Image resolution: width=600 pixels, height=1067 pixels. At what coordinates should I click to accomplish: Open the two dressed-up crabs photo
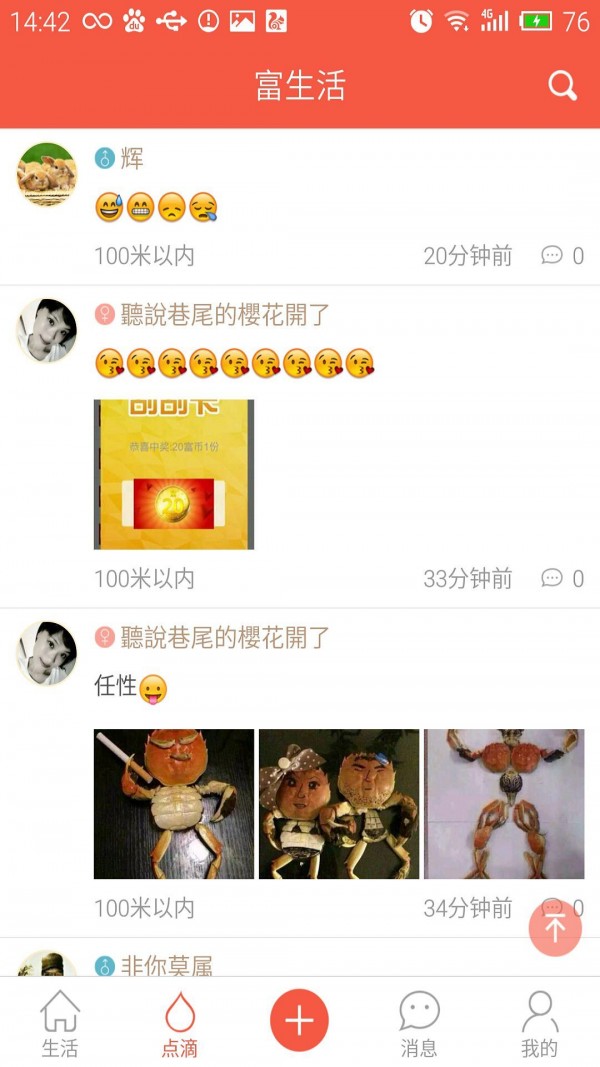point(339,804)
